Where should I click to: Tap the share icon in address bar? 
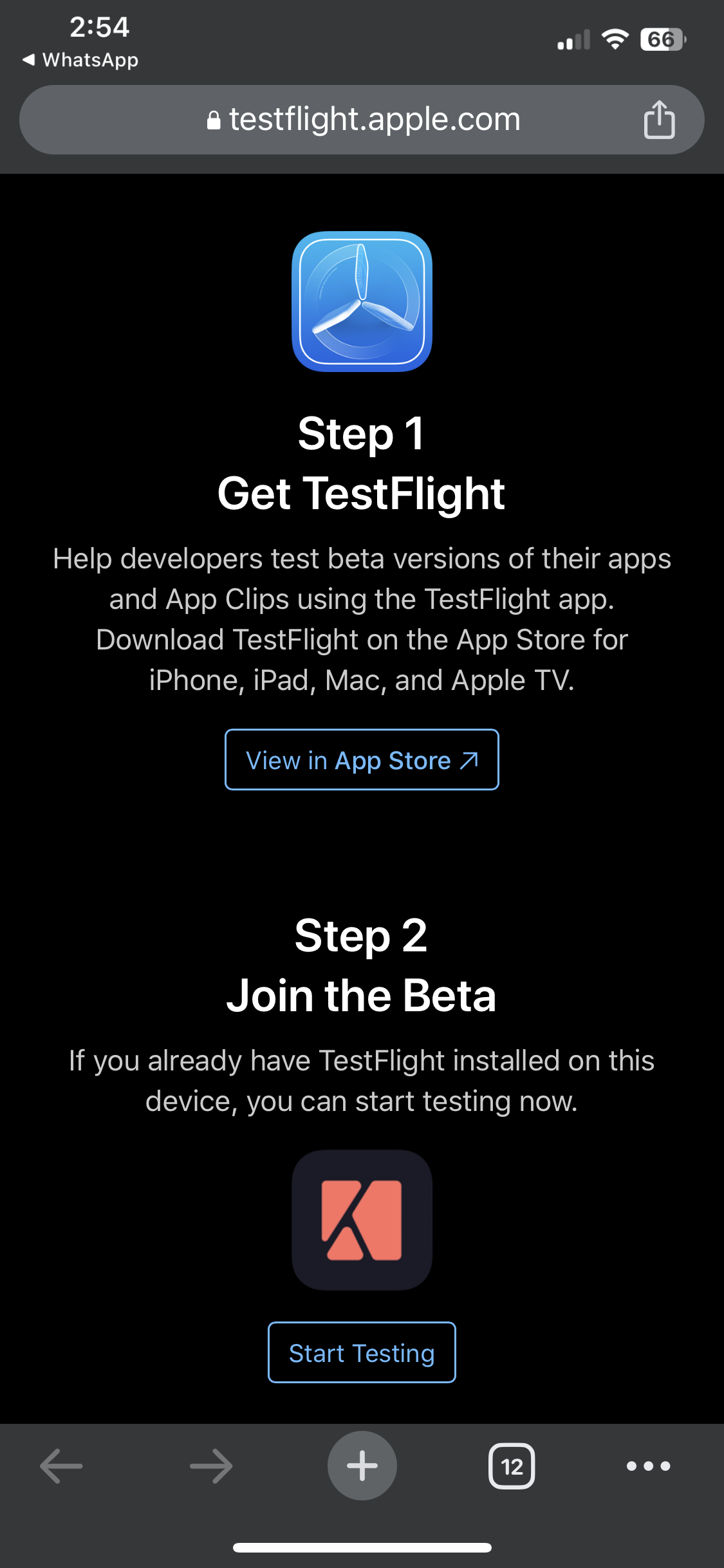point(659,120)
